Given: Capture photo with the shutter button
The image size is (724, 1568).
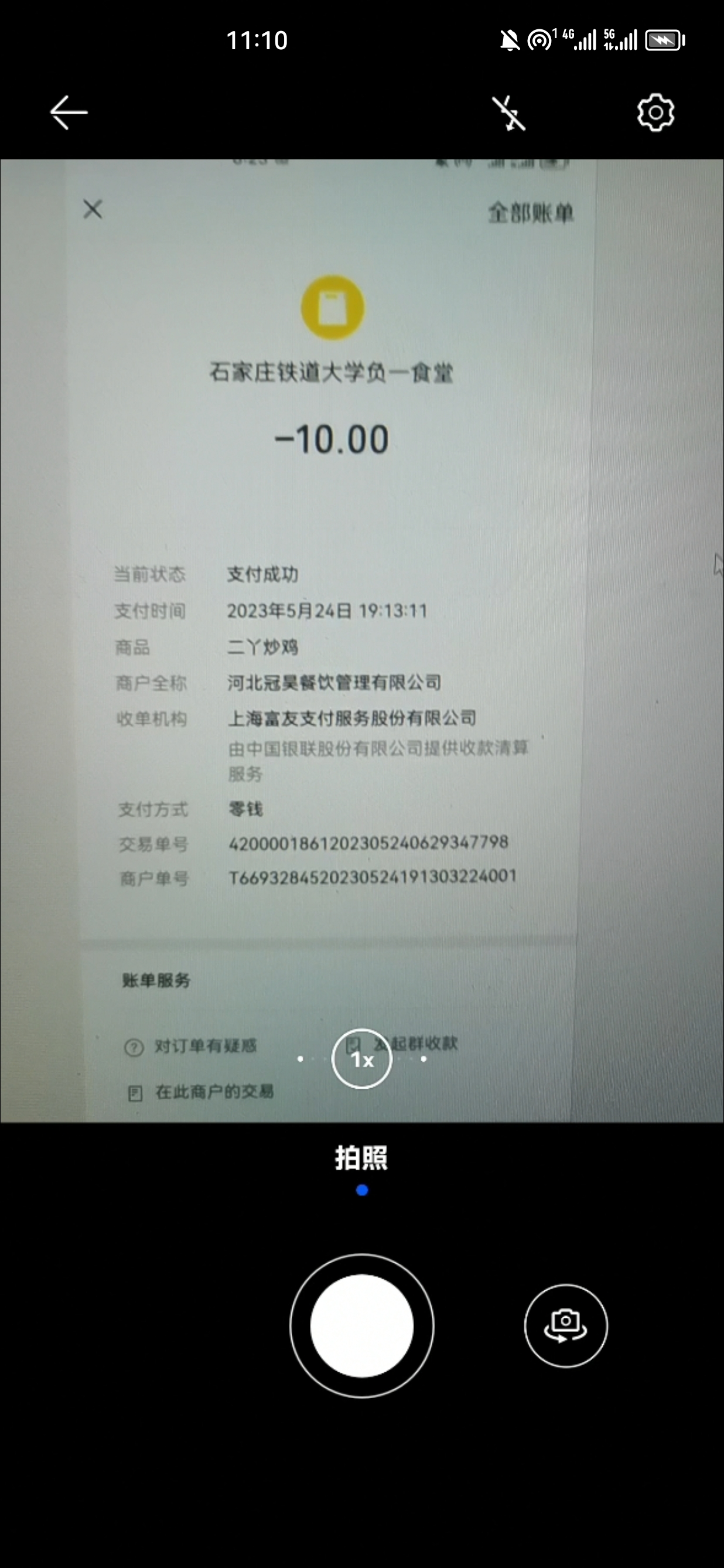Looking at the screenshot, I should point(361,1325).
